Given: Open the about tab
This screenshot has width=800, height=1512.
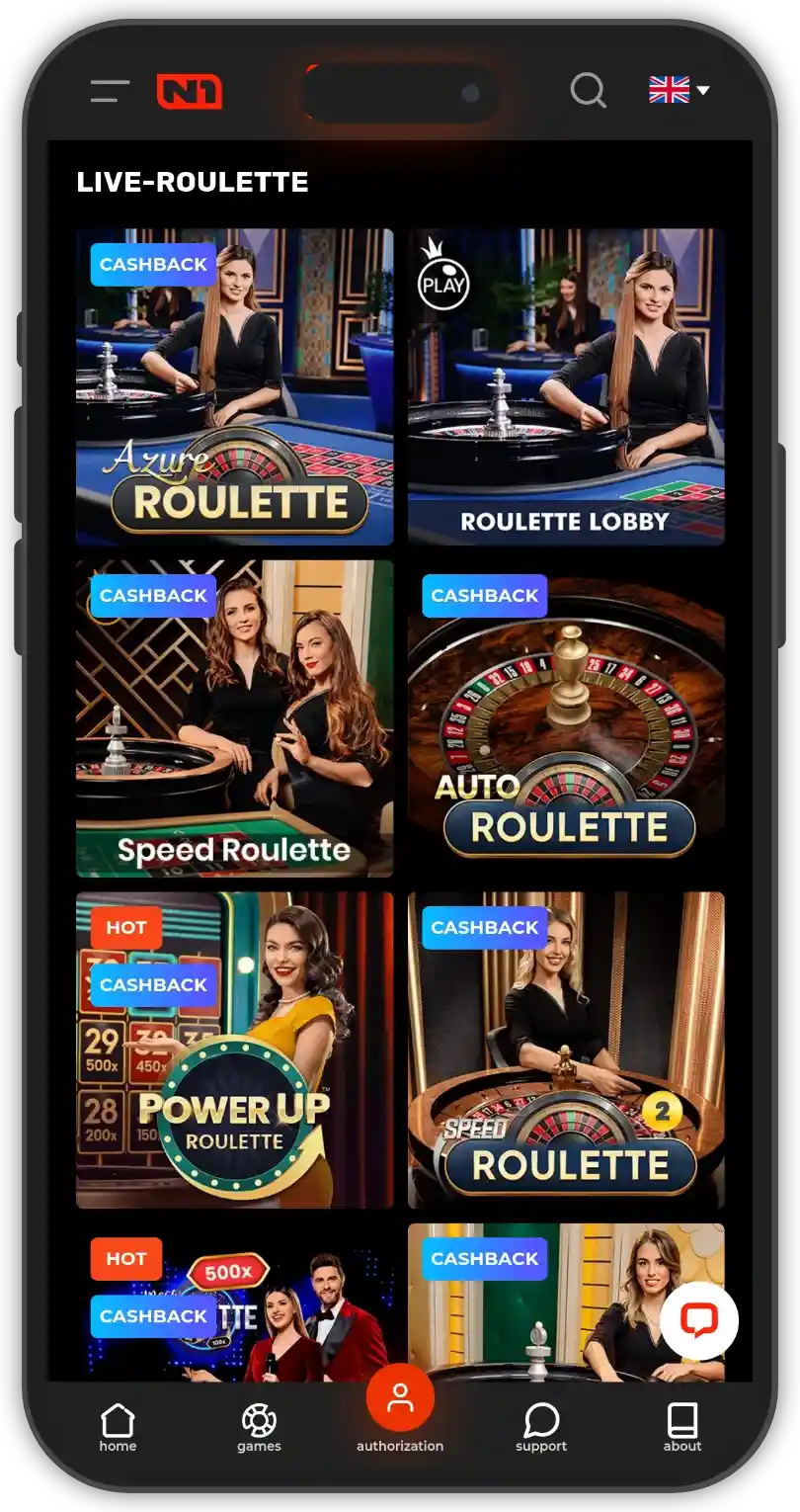Looking at the screenshot, I should click(x=681, y=1428).
